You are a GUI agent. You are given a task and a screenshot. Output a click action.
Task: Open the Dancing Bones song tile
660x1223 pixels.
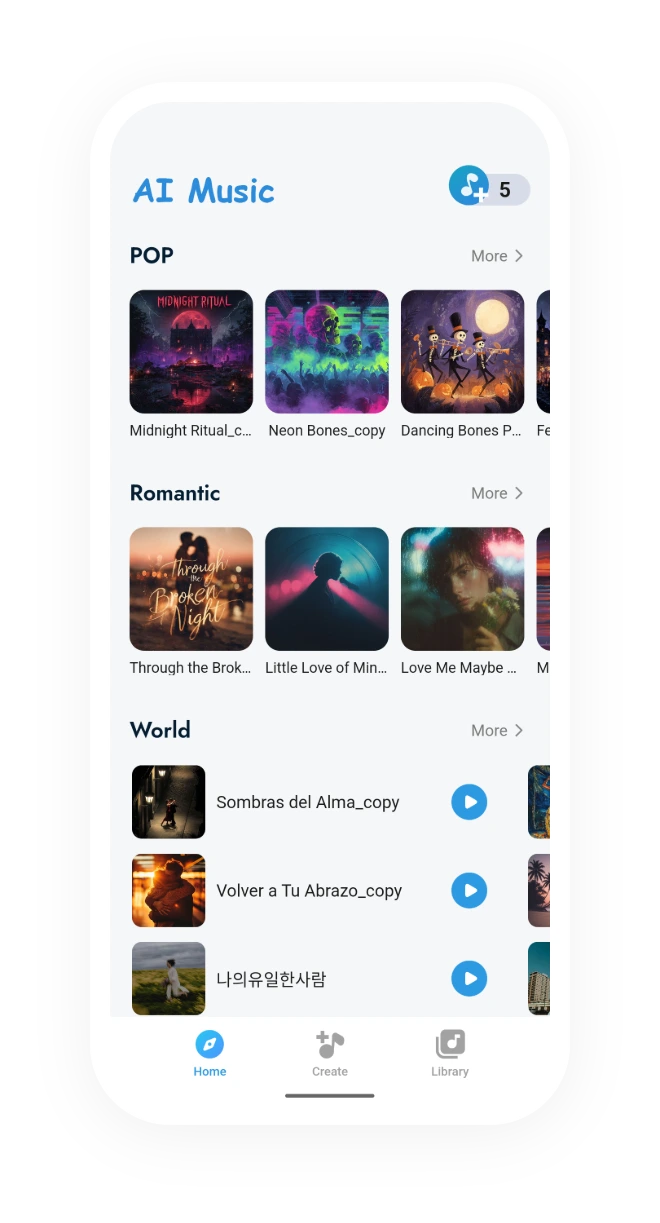462,352
